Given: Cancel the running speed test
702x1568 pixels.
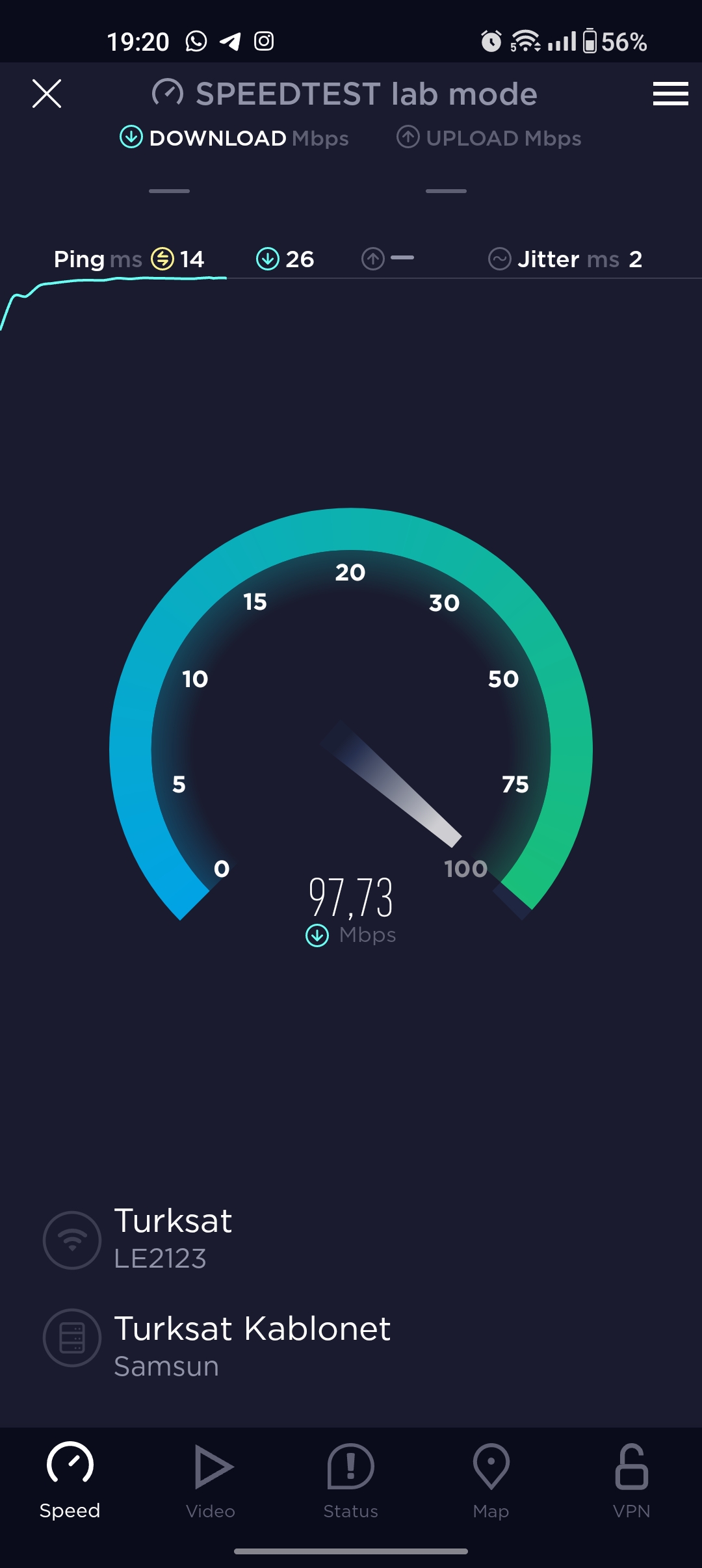Looking at the screenshot, I should 47,94.
